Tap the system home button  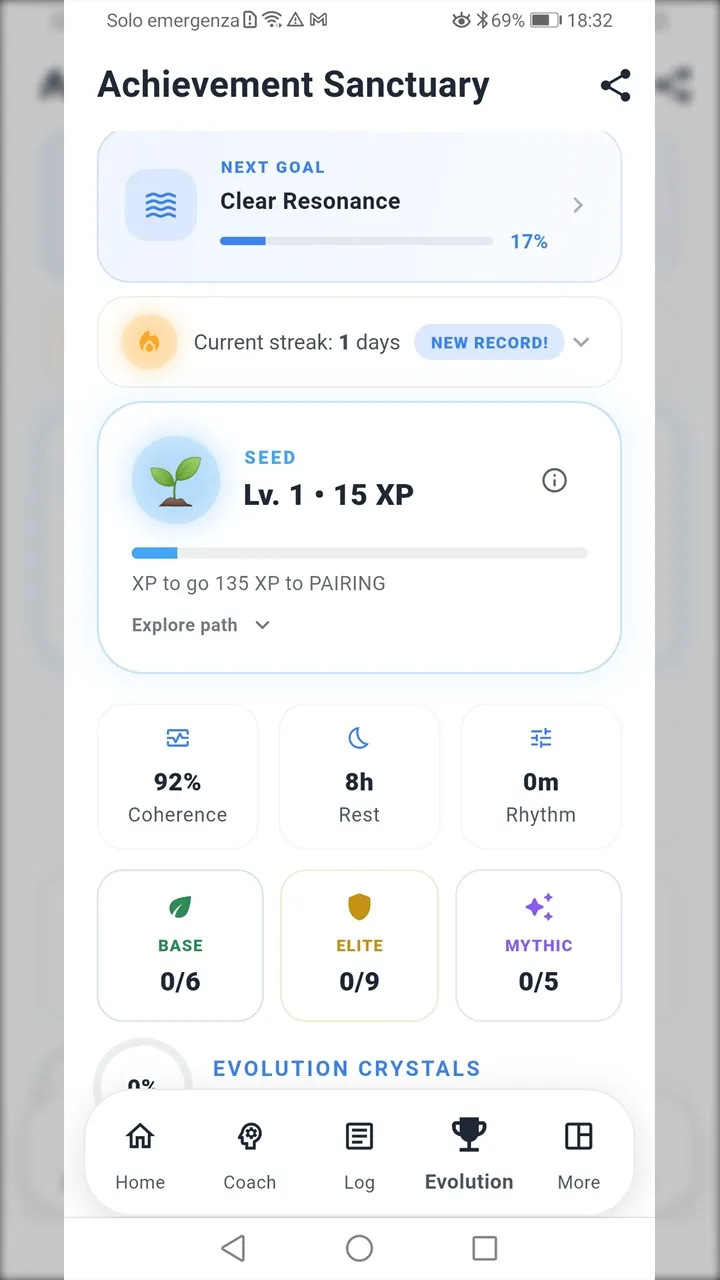pyautogui.click(x=359, y=1247)
